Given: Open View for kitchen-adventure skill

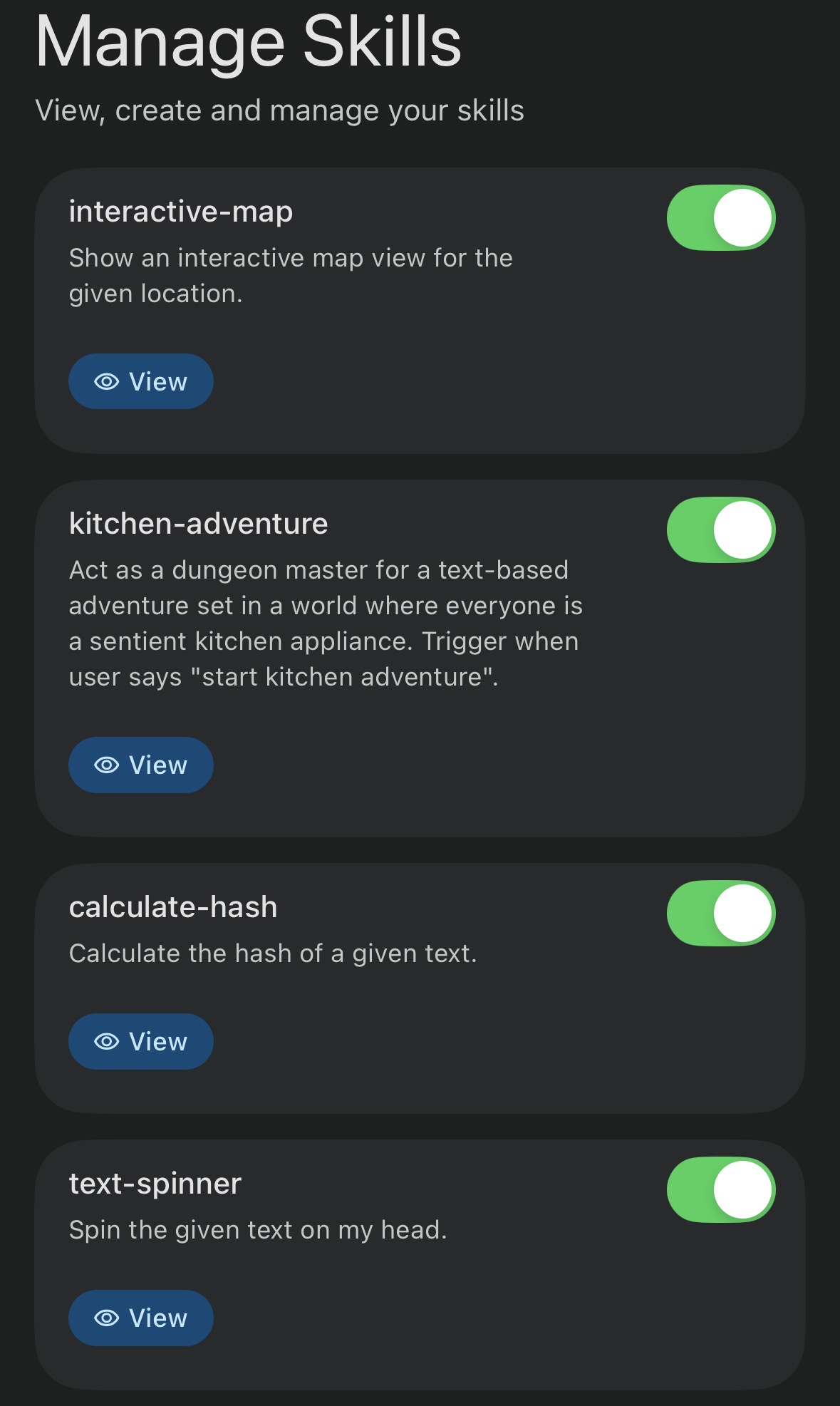Looking at the screenshot, I should pyautogui.click(x=140, y=765).
